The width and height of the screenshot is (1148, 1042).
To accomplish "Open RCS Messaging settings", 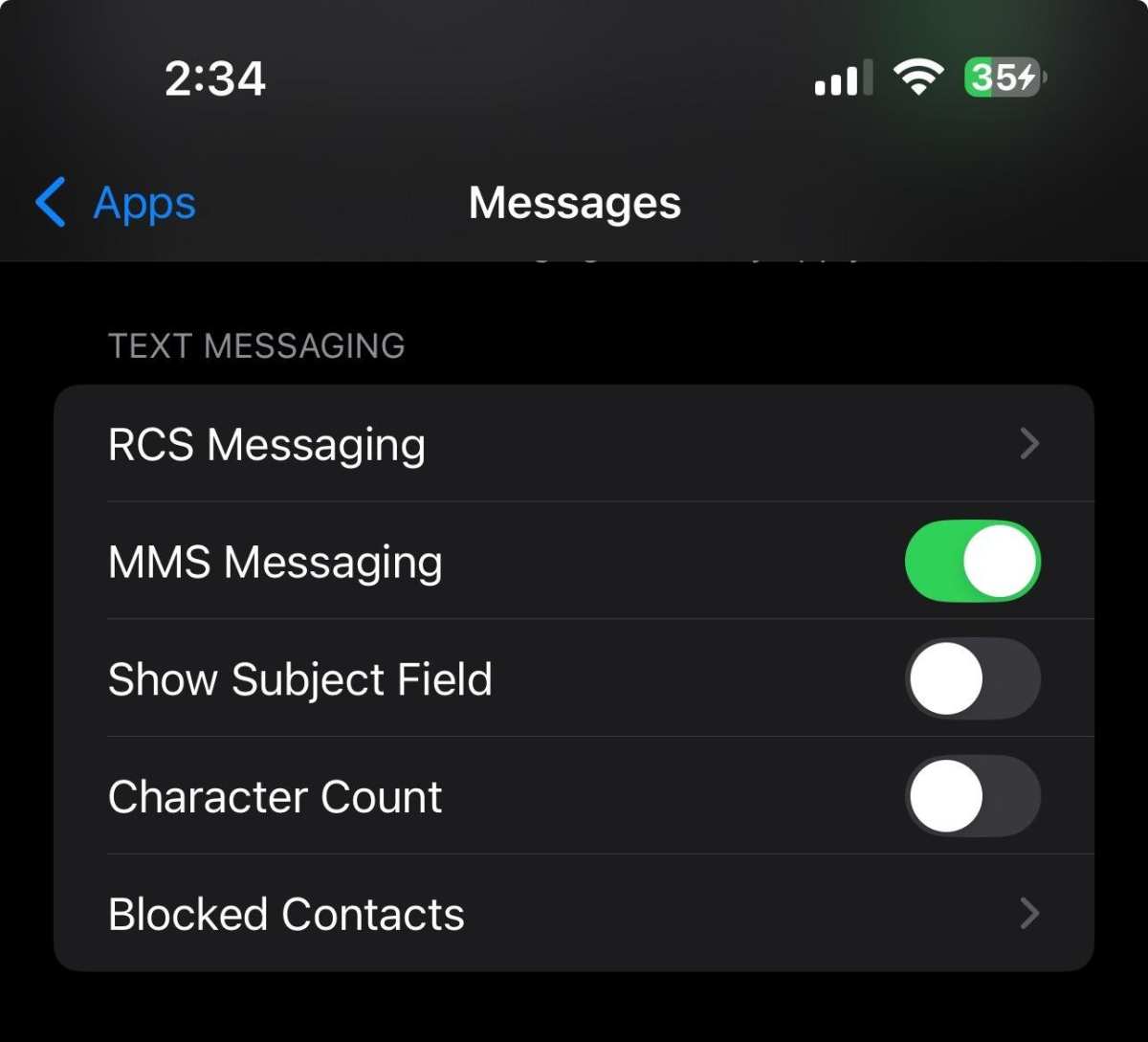I will point(574,444).
